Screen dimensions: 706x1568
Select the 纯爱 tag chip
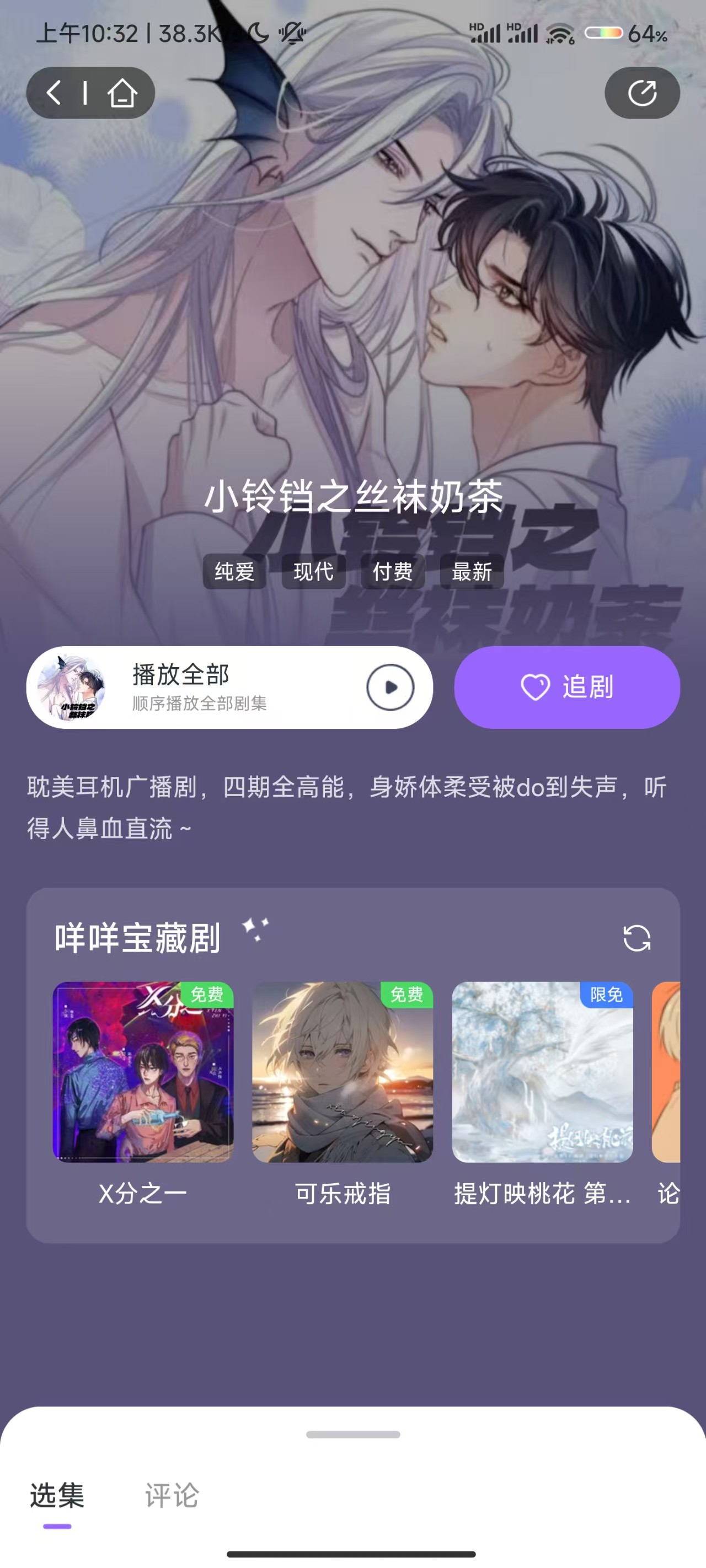pyautogui.click(x=234, y=572)
